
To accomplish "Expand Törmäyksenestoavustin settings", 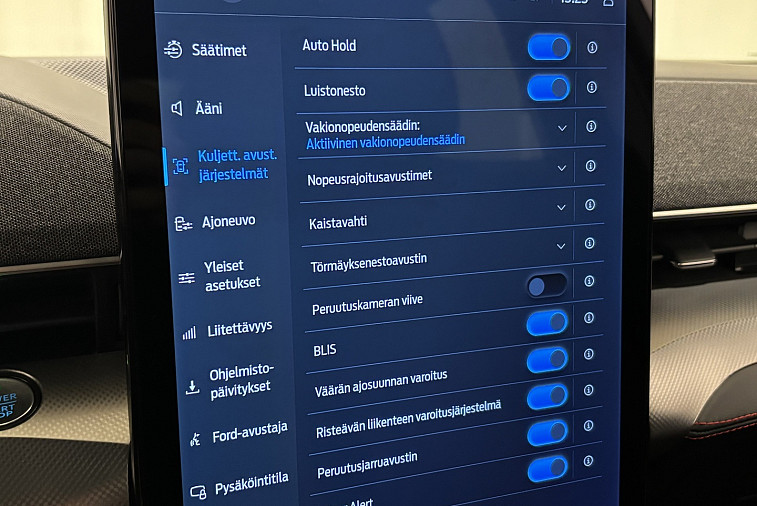I will tap(561, 246).
